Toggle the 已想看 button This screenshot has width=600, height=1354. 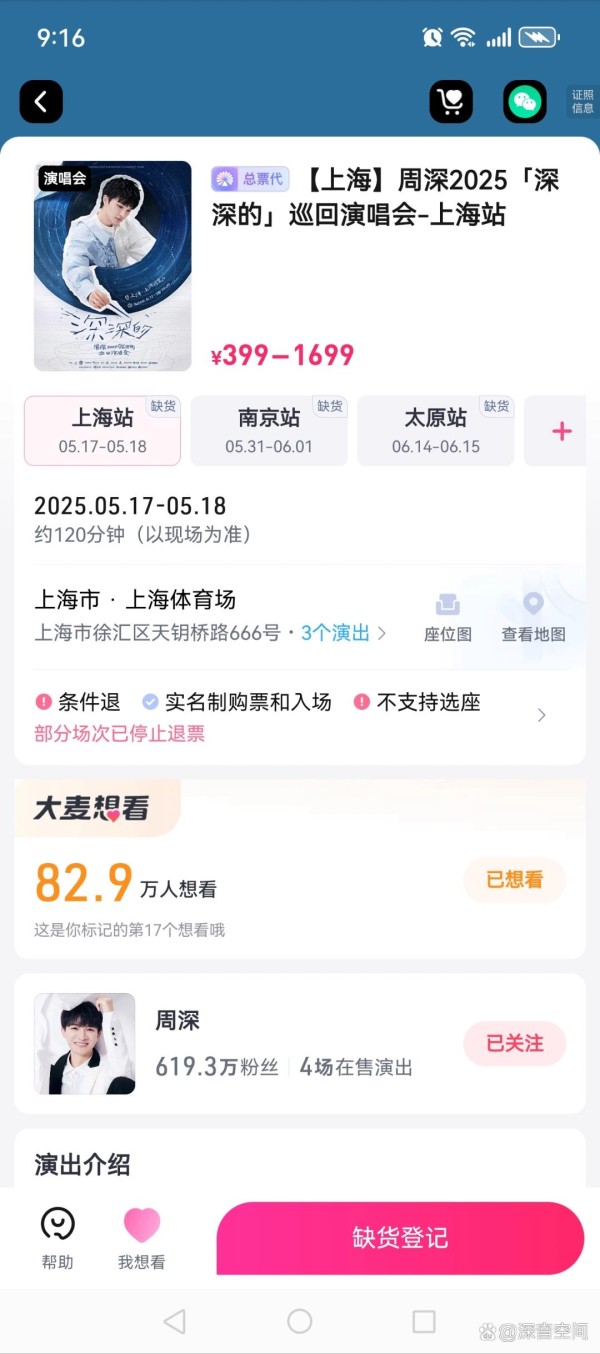click(514, 880)
